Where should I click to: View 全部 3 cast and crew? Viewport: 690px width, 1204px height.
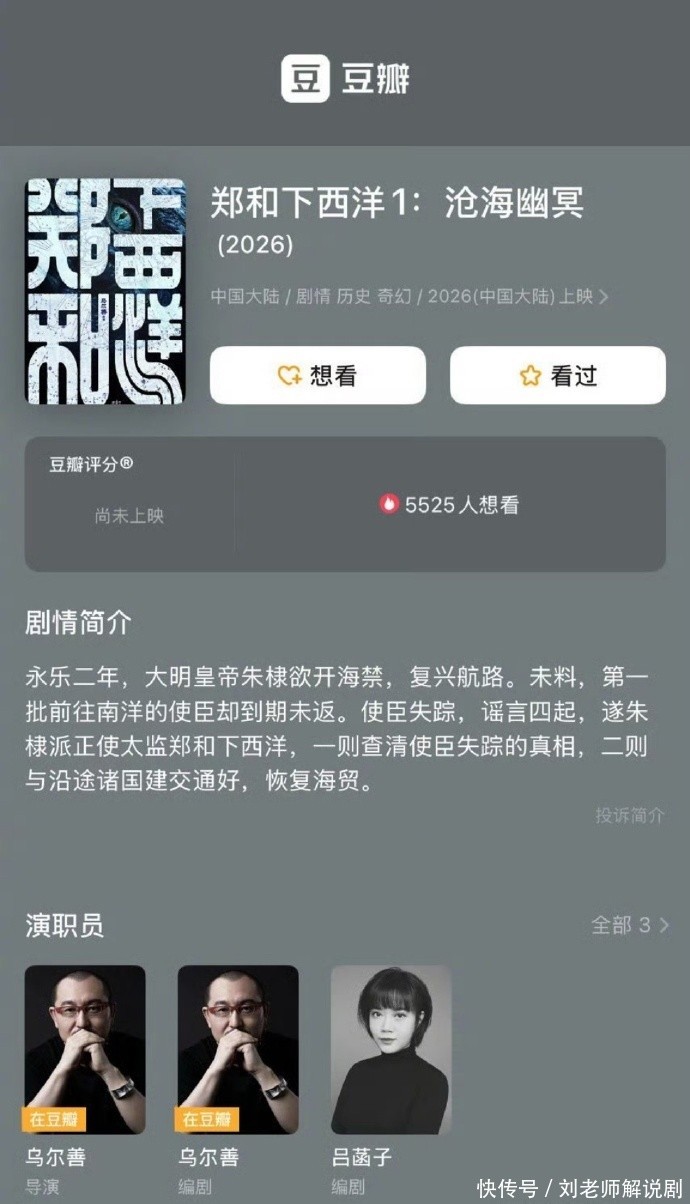click(x=629, y=925)
